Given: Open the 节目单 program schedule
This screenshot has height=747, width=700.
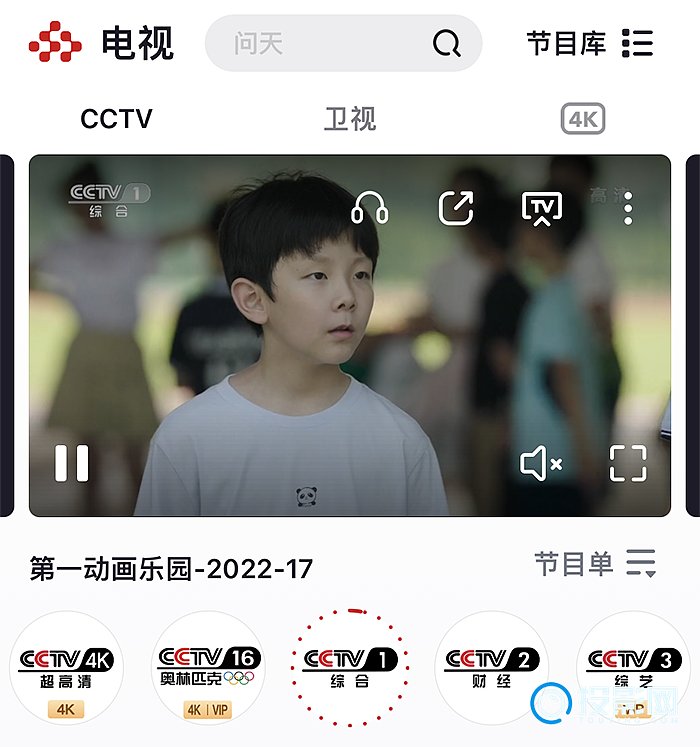Looking at the screenshot, I should pyautogui.click(x=594, y=564).
